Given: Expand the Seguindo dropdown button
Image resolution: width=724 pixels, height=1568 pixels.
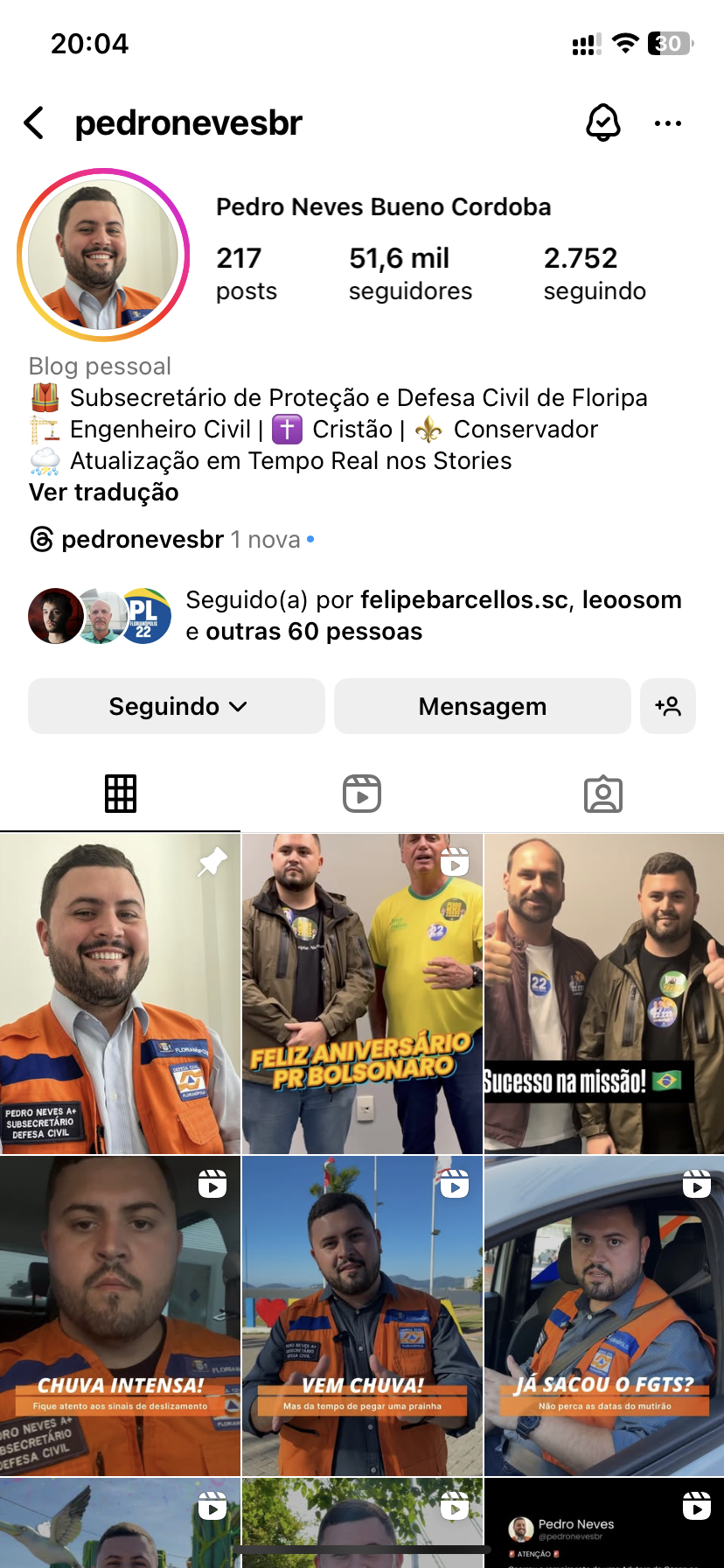Looking at the screenshot, I should pos(177,706).
